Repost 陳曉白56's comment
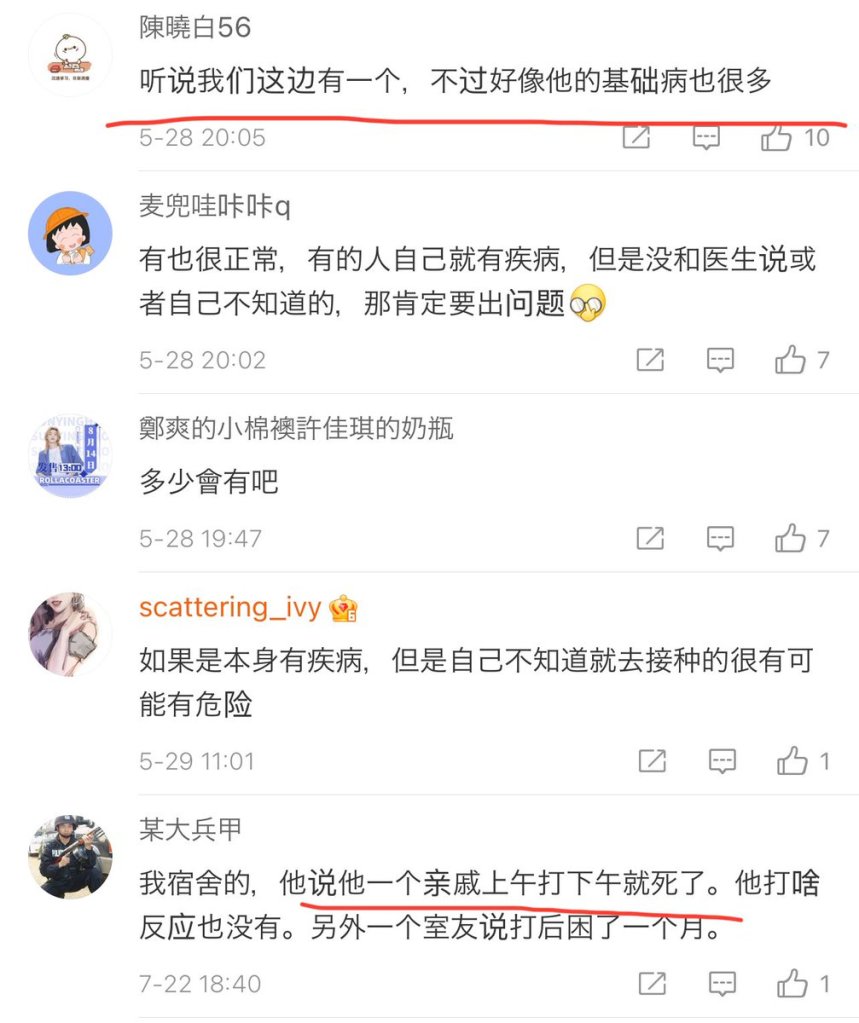This screenshot has height=1023, width=859. pos(636,138)
